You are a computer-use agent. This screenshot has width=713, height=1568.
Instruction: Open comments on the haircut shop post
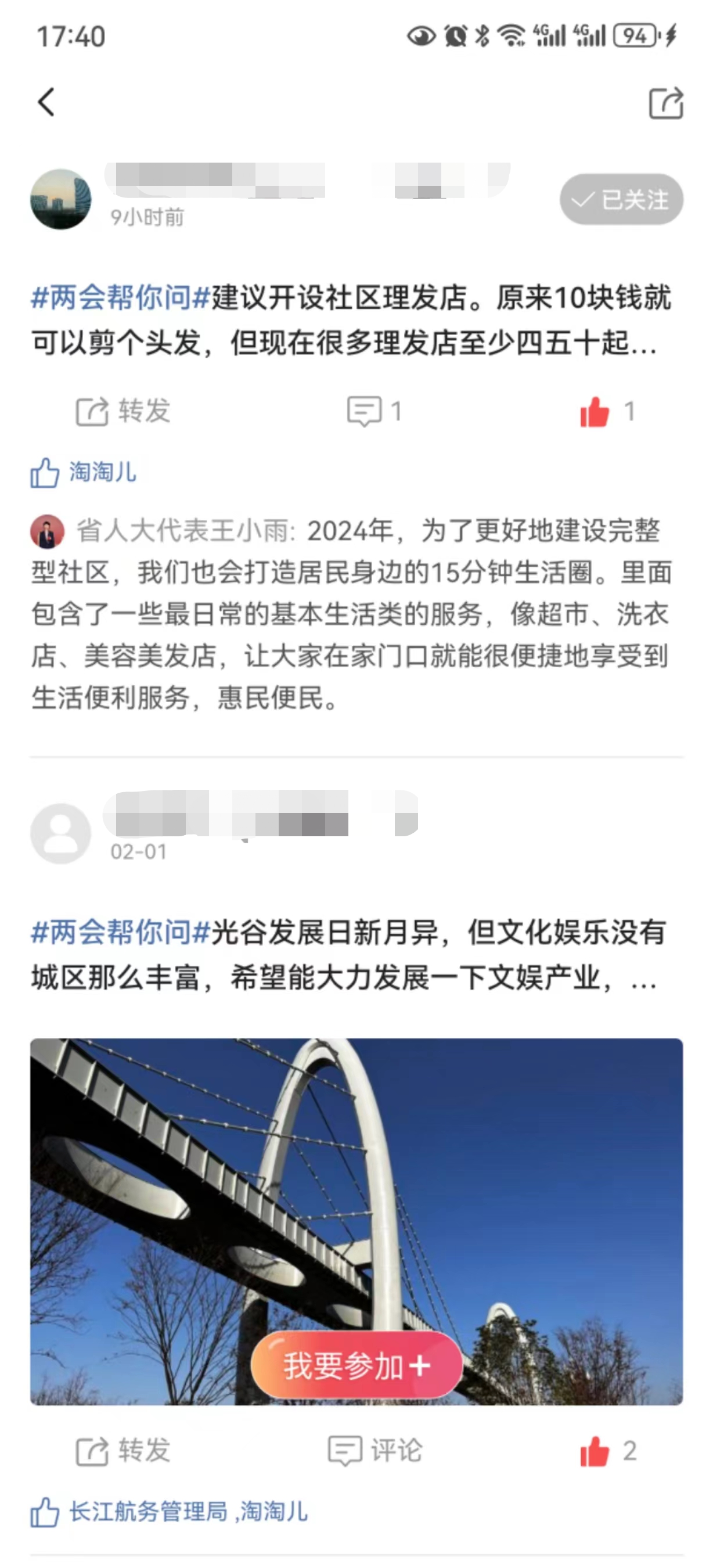click(x=373, y=412)
